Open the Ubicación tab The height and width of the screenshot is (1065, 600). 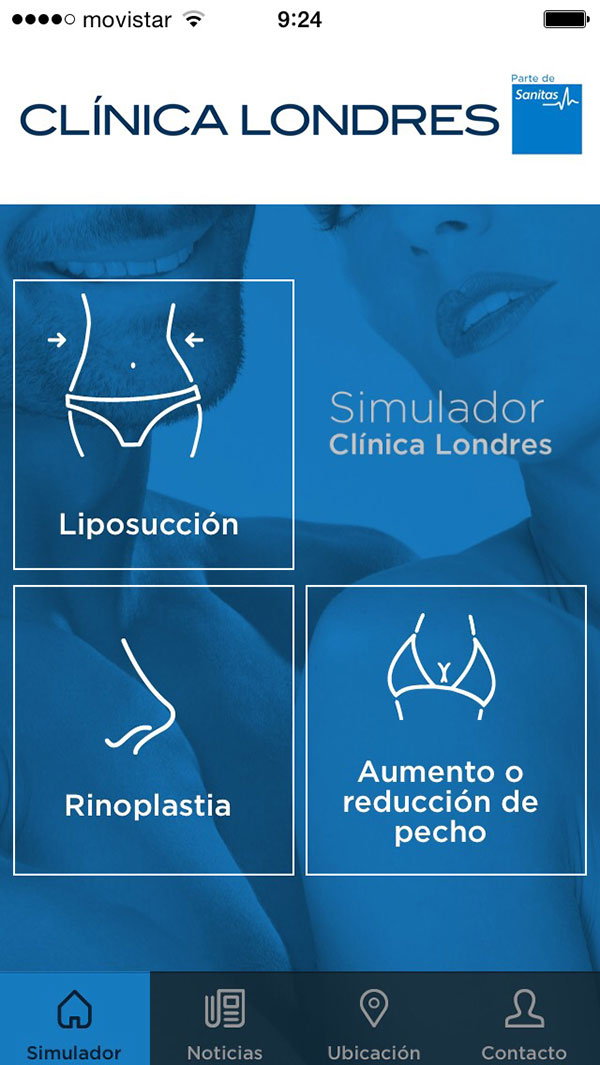374,1018
